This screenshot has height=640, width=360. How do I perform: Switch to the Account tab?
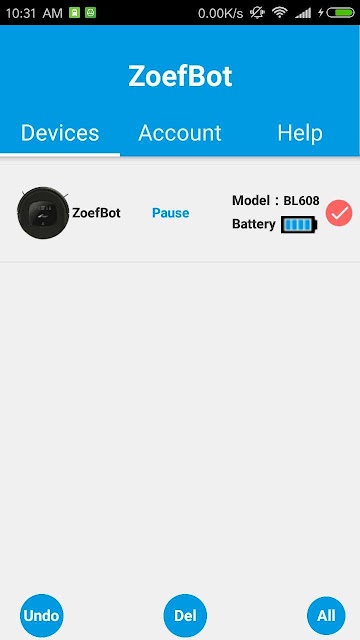tap(180, 133)
